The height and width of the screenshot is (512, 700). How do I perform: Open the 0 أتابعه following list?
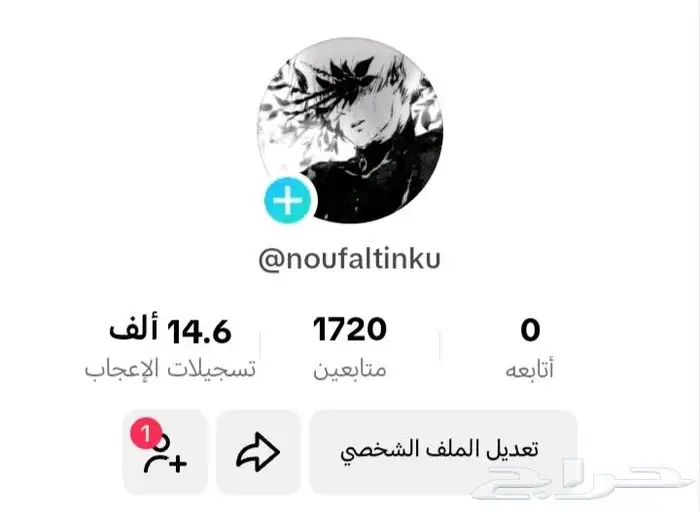tap(530, 347)
